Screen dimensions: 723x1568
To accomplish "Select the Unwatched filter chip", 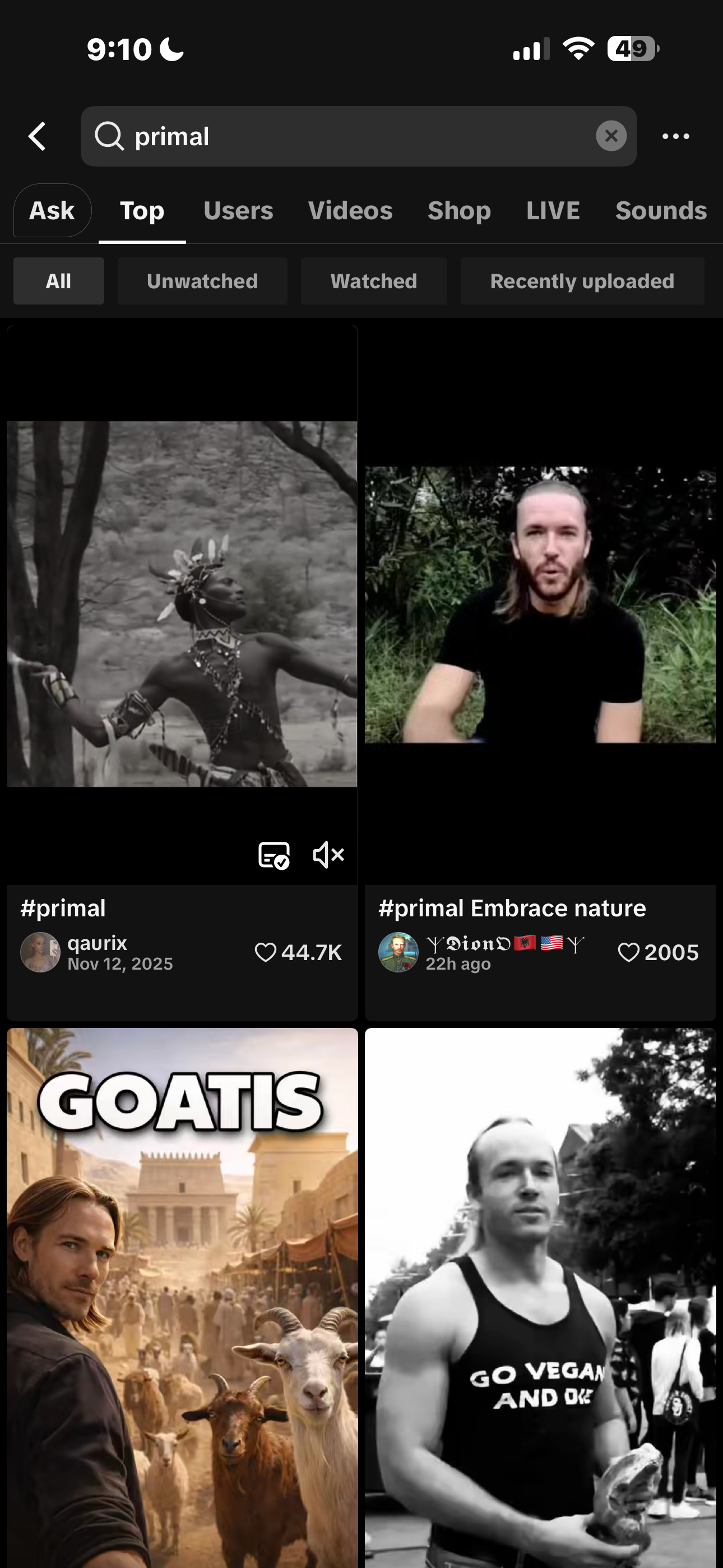I will (202, 281).
